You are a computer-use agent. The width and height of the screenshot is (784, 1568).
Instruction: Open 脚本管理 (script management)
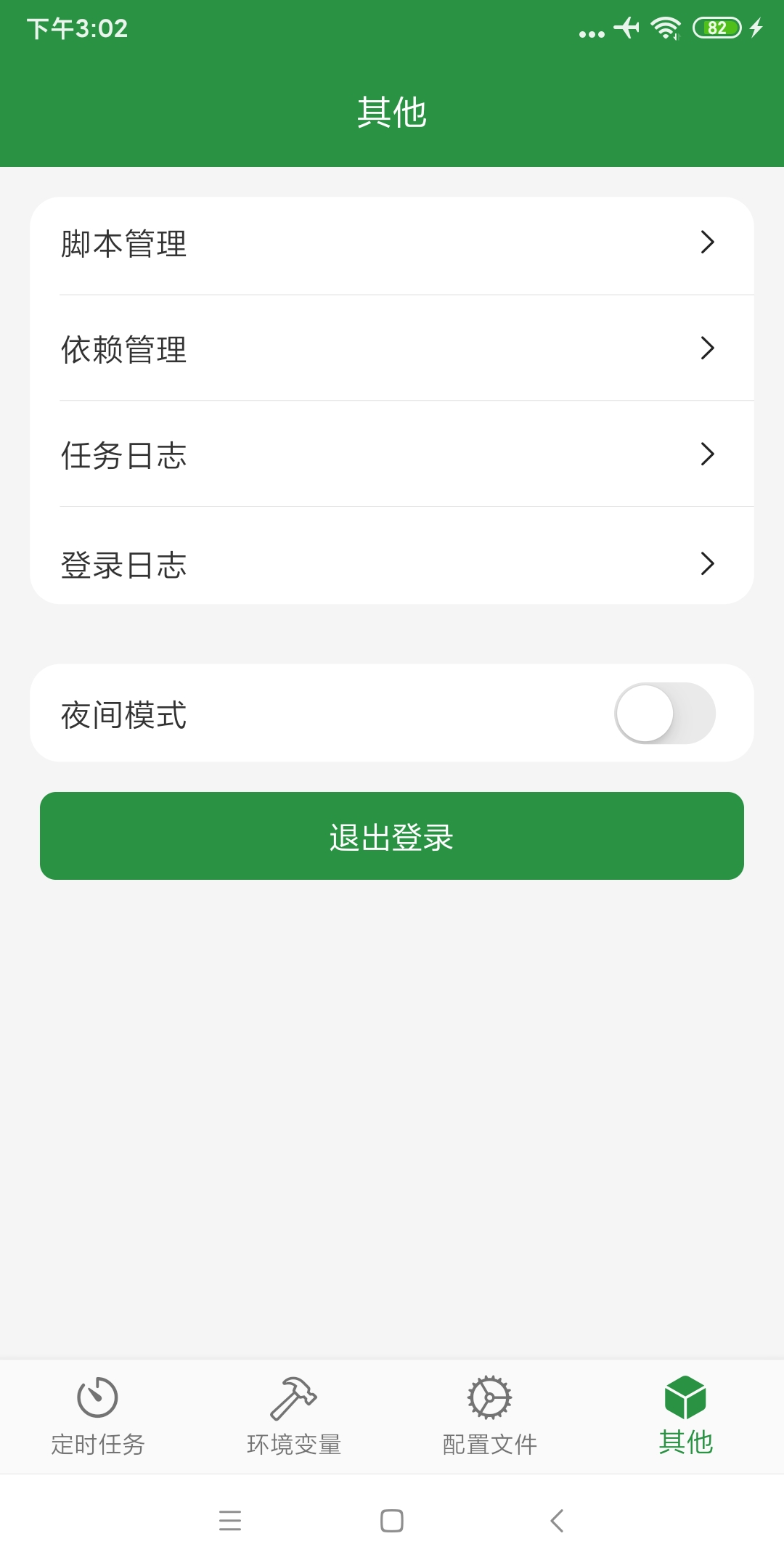391,244
